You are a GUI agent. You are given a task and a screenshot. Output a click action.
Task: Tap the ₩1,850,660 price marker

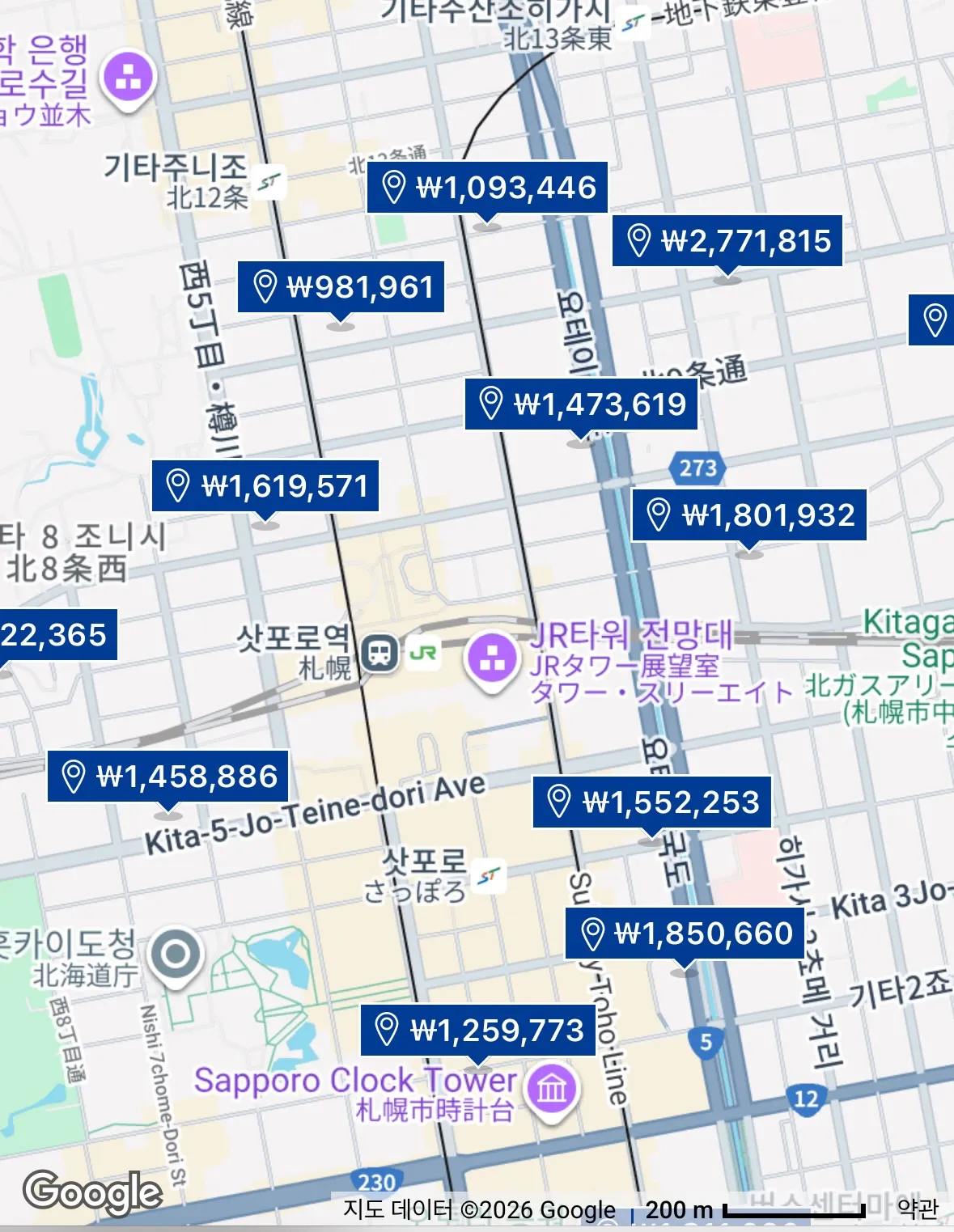685,934
